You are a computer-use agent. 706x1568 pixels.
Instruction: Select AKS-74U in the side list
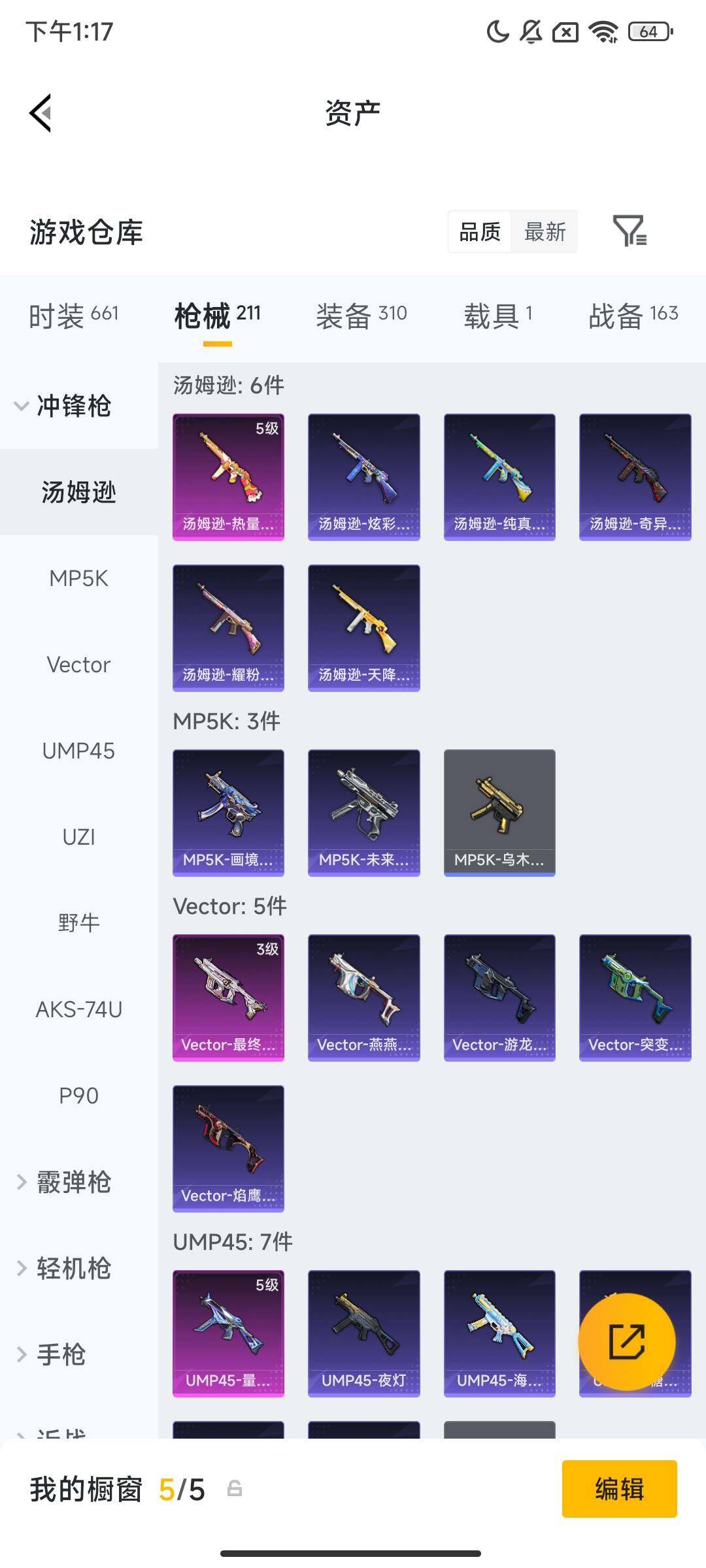coord(78,1010)
